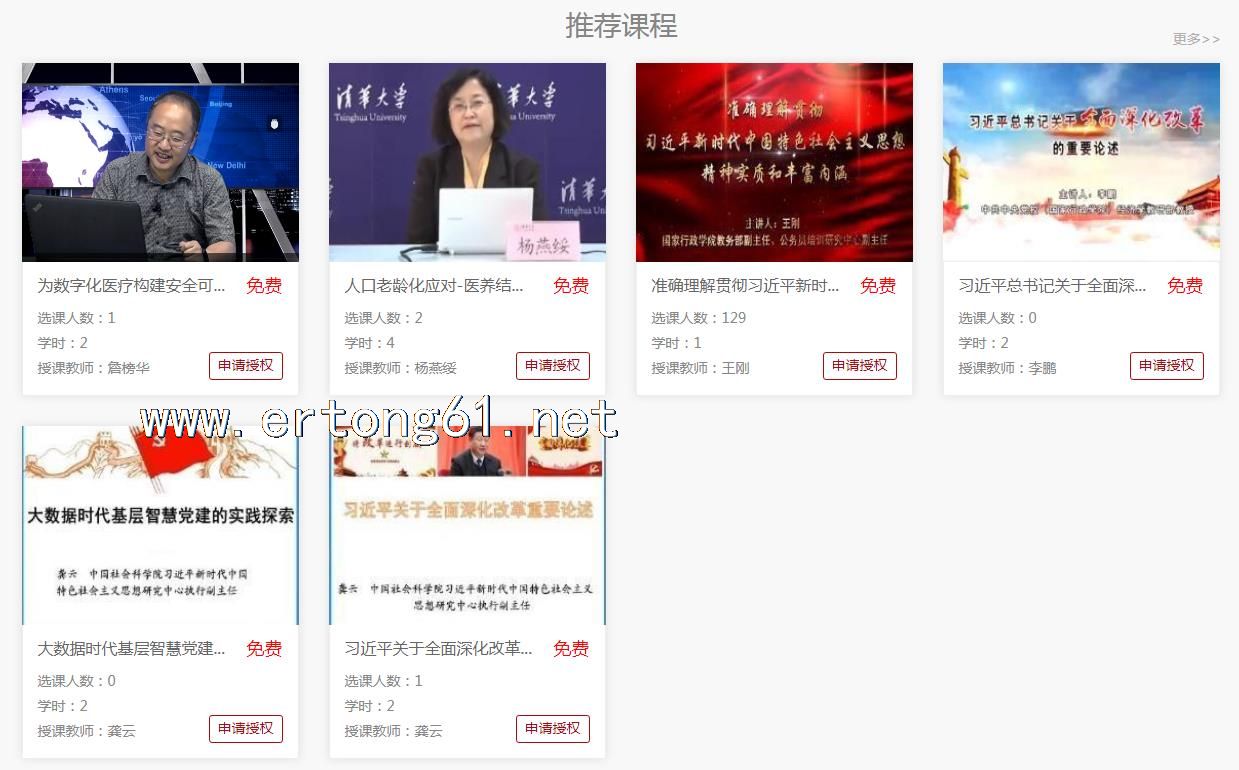The height and width of the screenshot is (770, 1239).
Task: Open the 大数据时代基层智慧党建... course
Action: (131, 649)
